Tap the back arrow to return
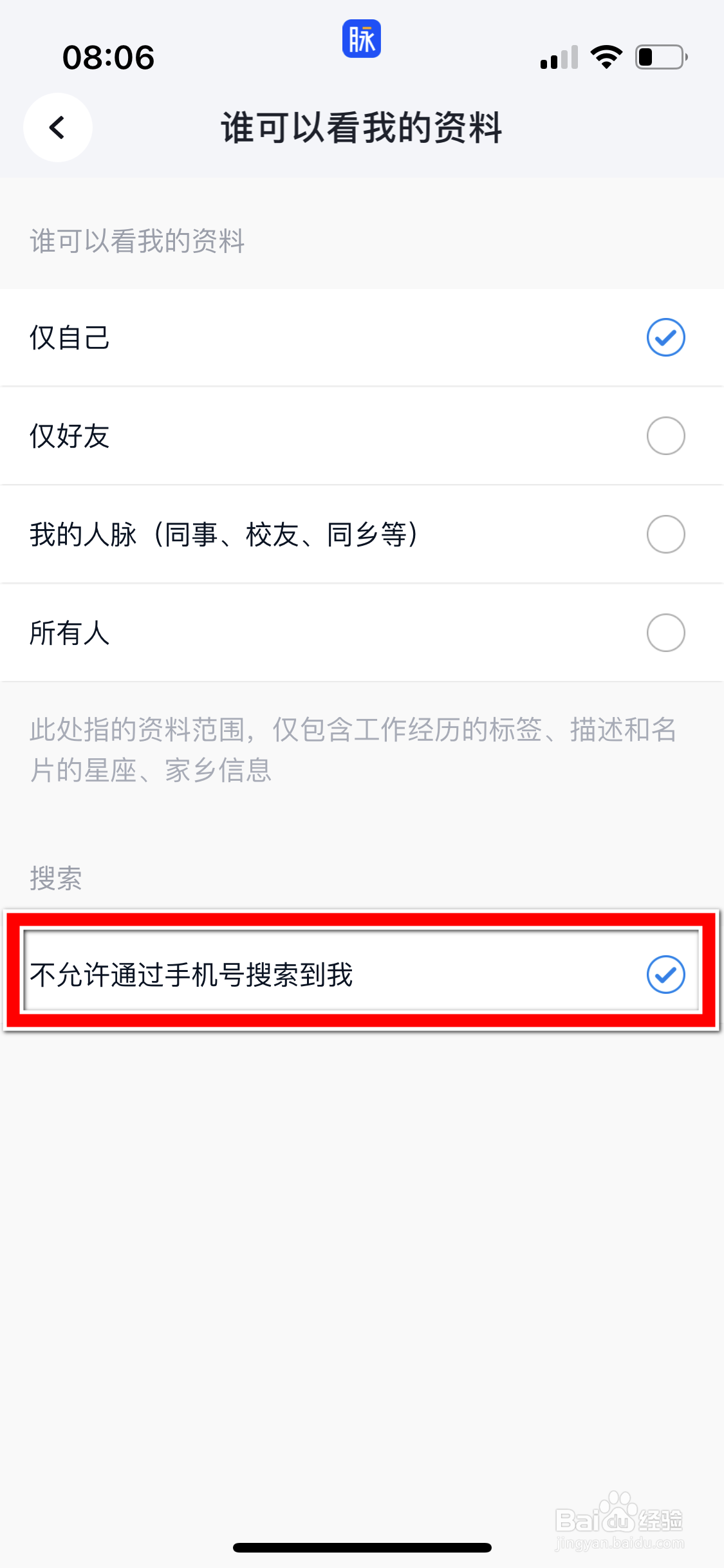This screenshot has height=1568, width=724. tap(57, 127)
